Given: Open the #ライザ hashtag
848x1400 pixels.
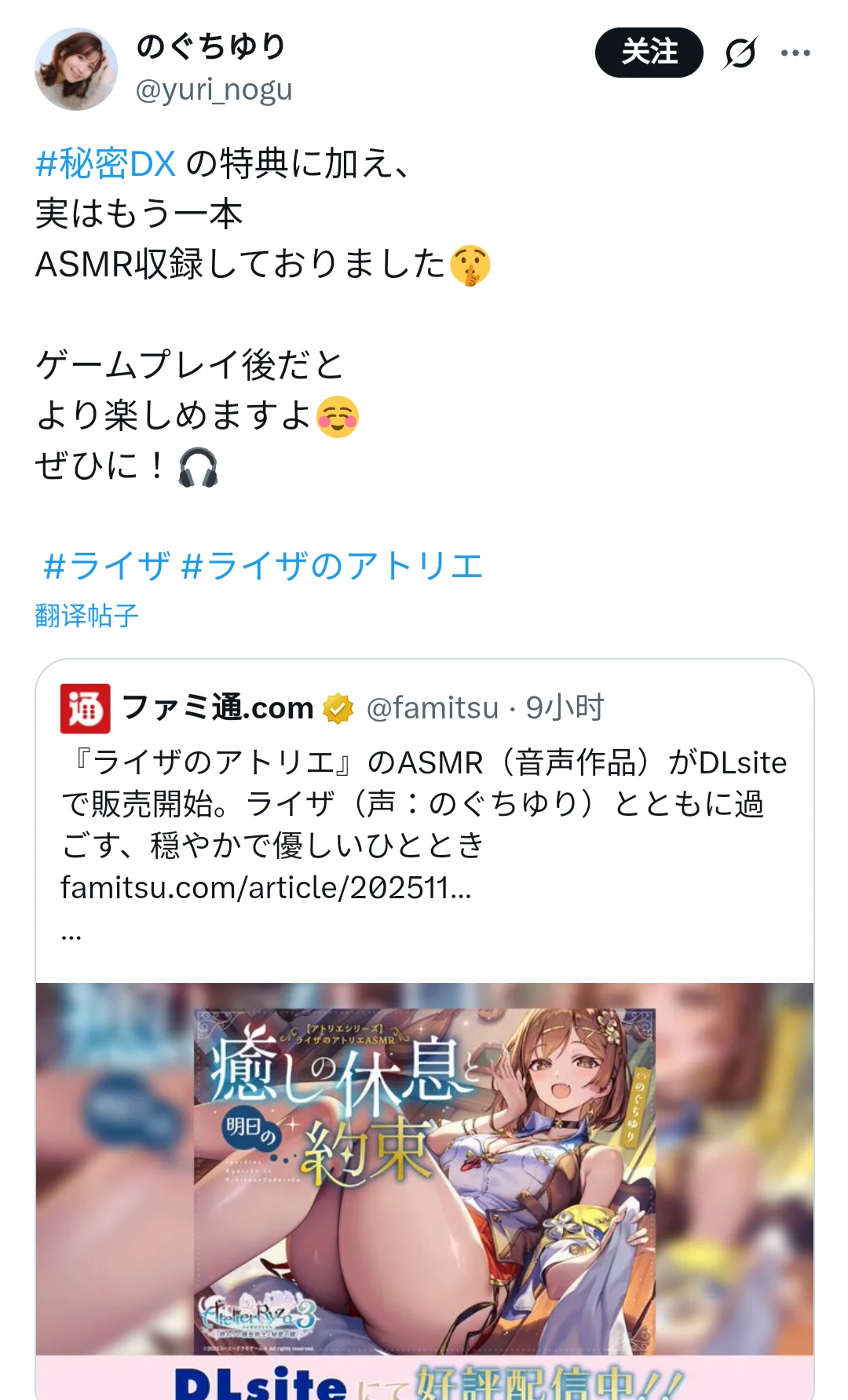Looking at the screenshot, I should point(106,565).
